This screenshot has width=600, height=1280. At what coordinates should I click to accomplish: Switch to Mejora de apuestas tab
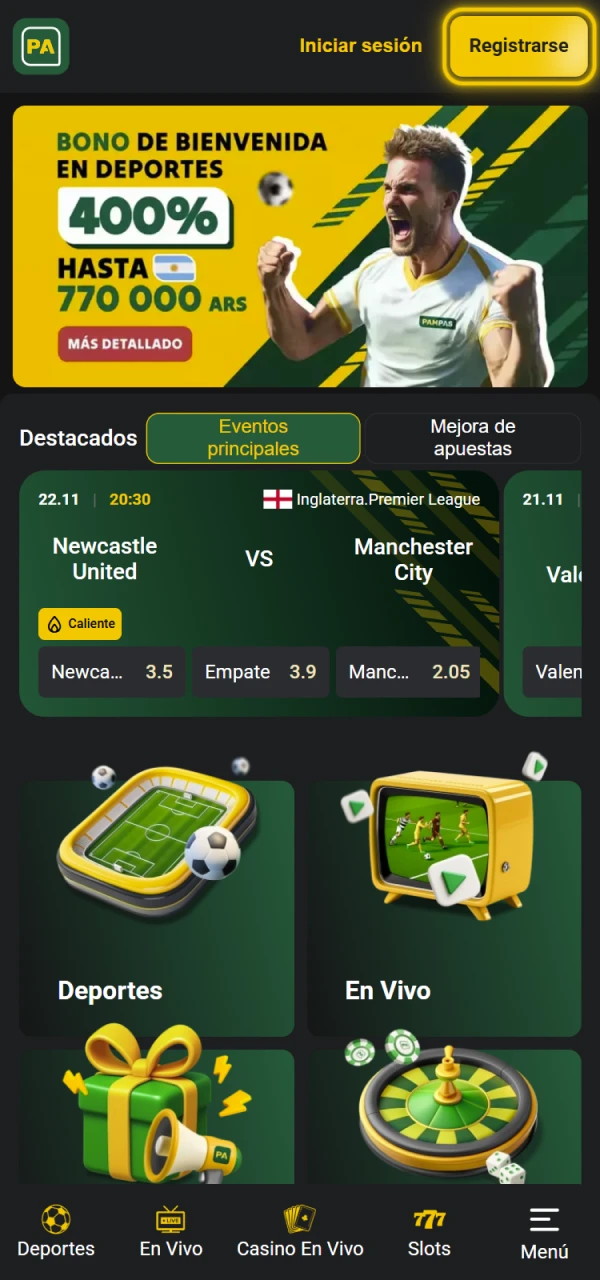tap(472, 438)
